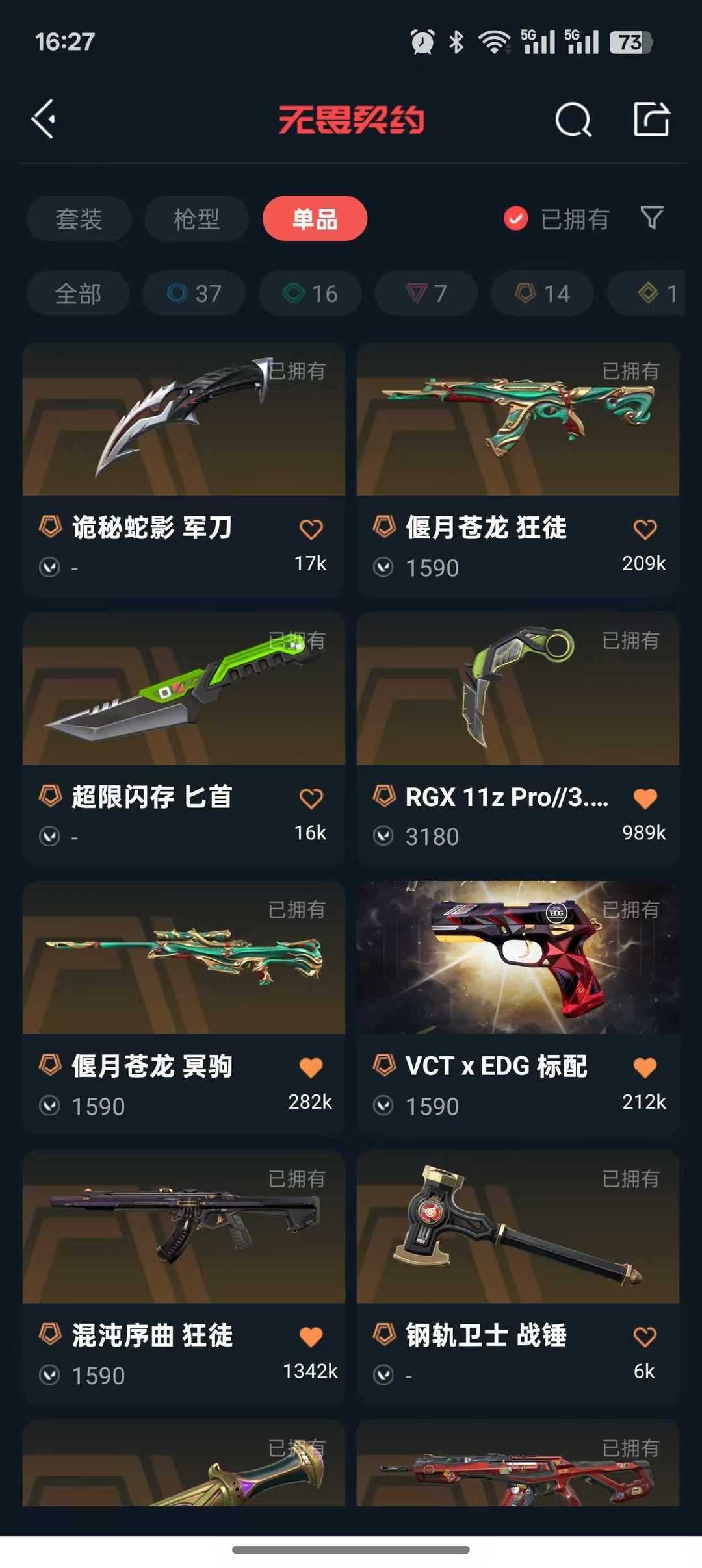Share this page via the share icon

[x=651, y=120]
